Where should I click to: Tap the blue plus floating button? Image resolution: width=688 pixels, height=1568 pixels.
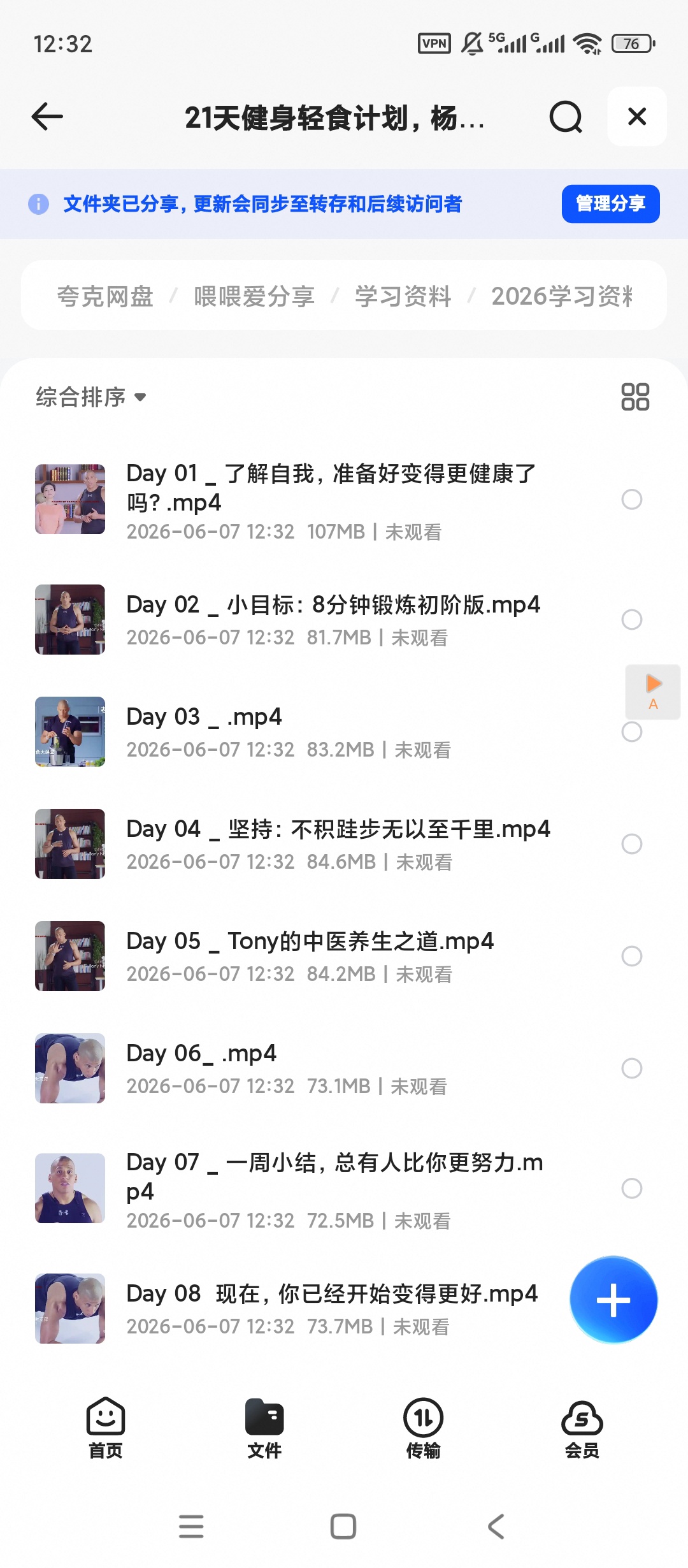[x=613, y=1300]
